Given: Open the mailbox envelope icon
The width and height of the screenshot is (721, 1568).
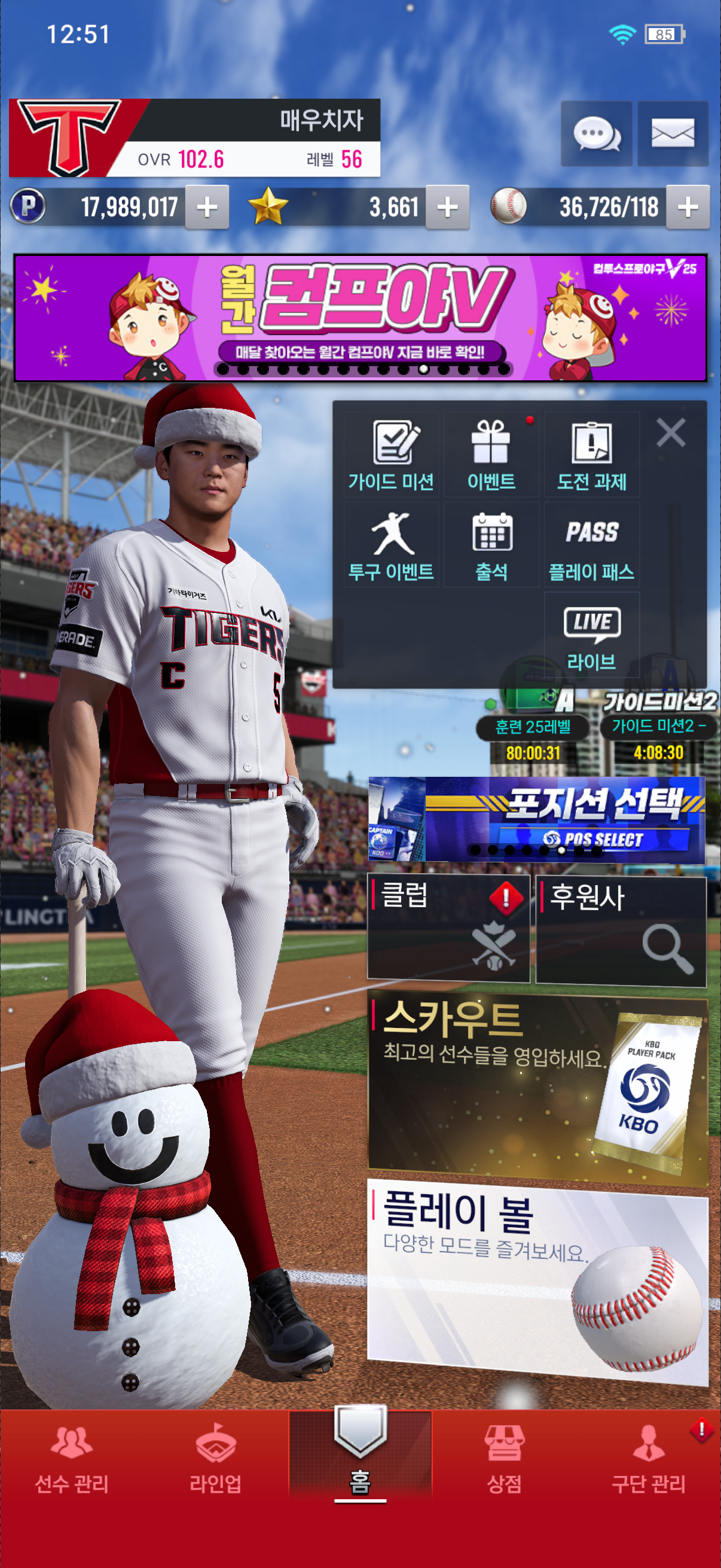Looking at the screenshot, I should pos(673,133).
